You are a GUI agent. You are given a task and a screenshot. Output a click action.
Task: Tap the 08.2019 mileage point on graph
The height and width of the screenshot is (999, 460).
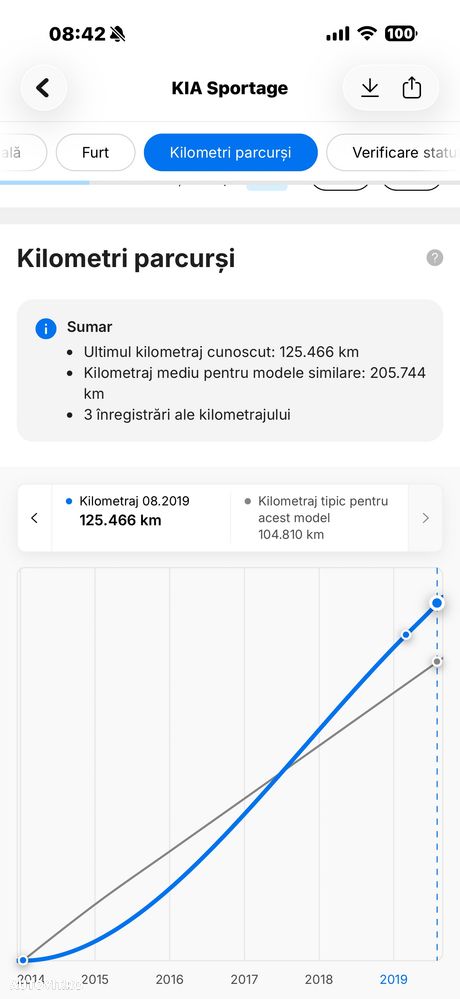click(x=437, y=603)
